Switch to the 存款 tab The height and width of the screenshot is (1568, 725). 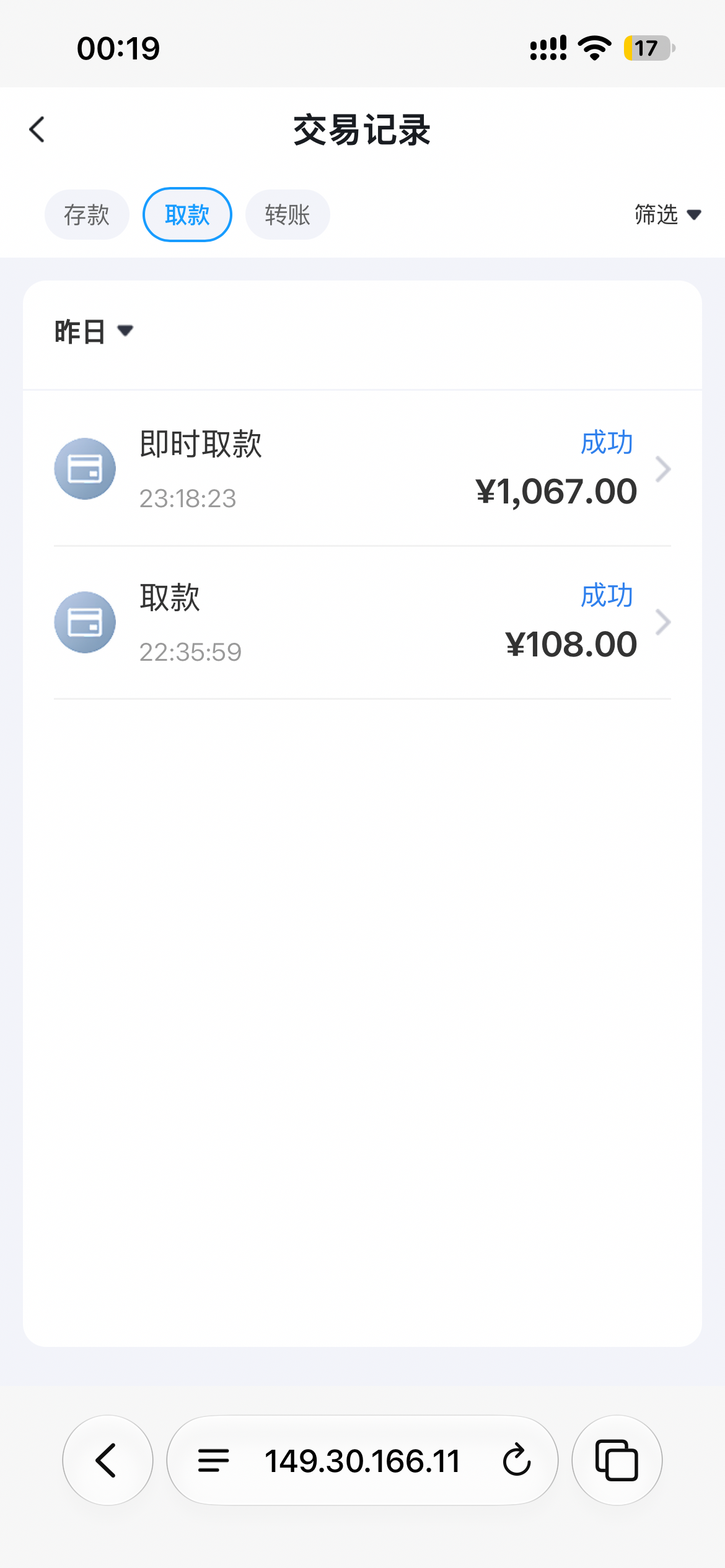coord(87,215)
